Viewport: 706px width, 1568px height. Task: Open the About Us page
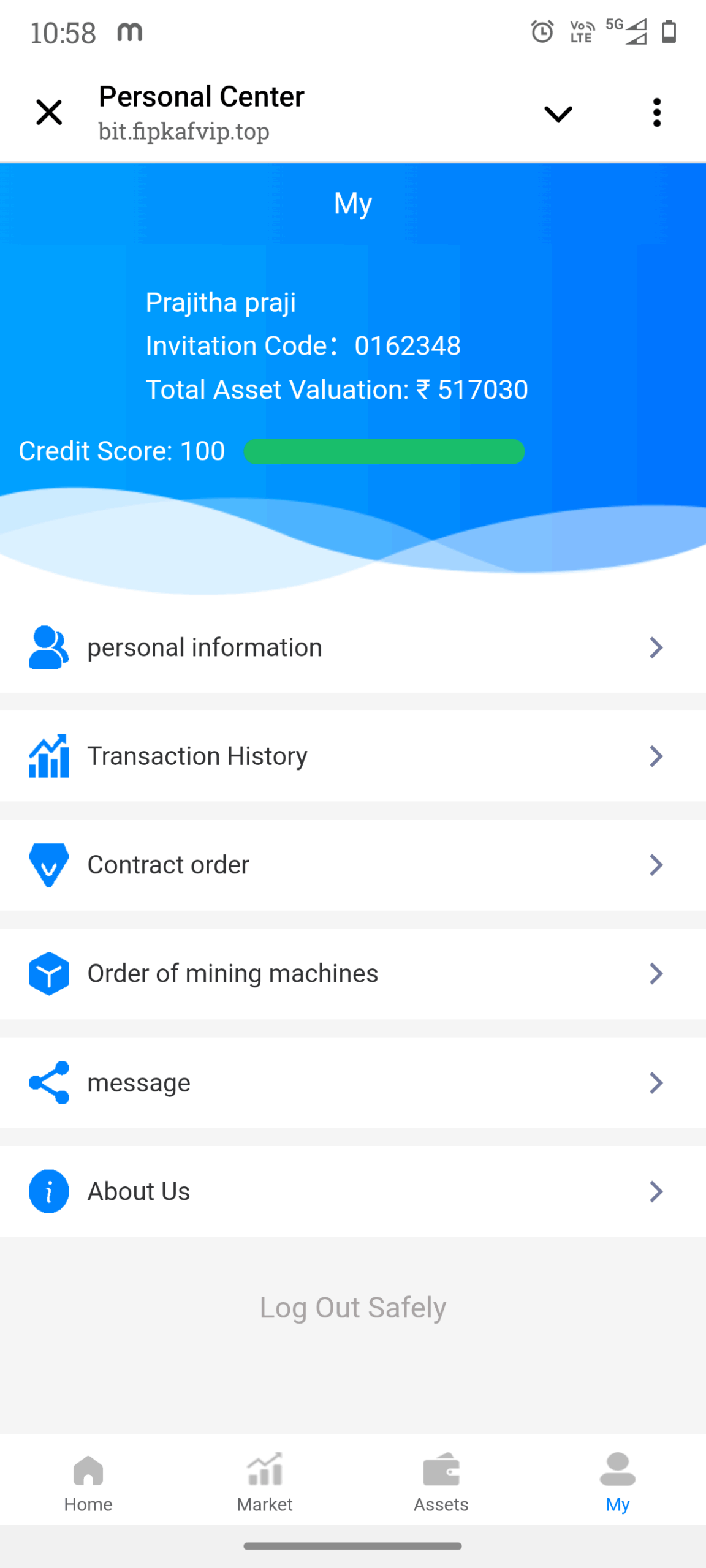(x=353, y=1191)
